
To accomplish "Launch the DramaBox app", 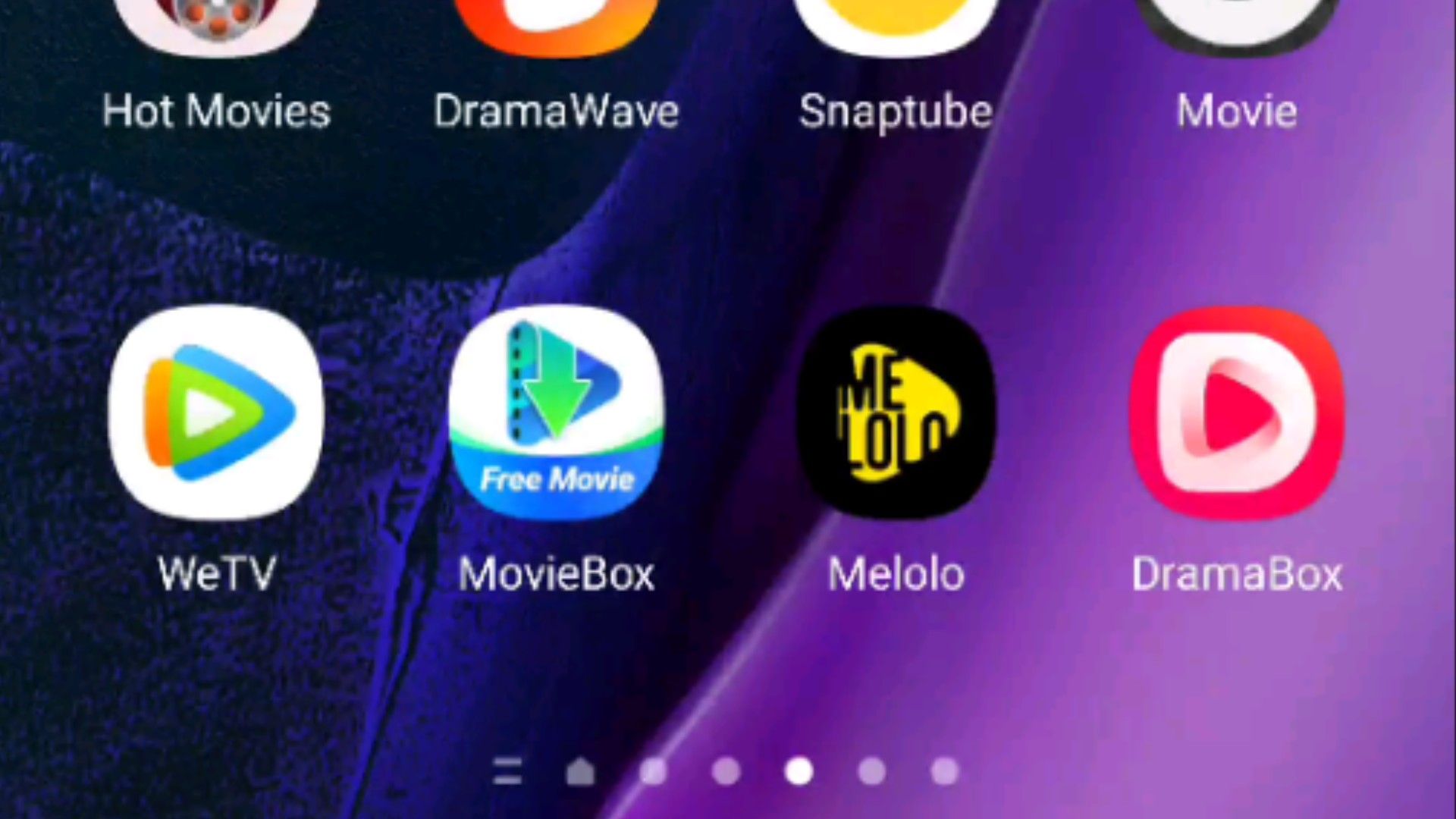I will (x=1236, y=413).
